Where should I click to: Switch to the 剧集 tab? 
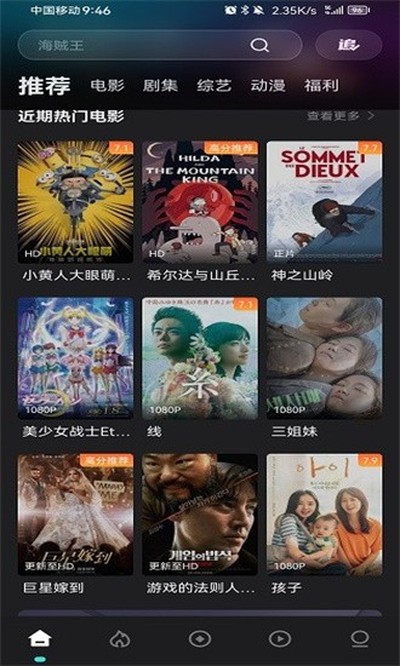(160, 85)
